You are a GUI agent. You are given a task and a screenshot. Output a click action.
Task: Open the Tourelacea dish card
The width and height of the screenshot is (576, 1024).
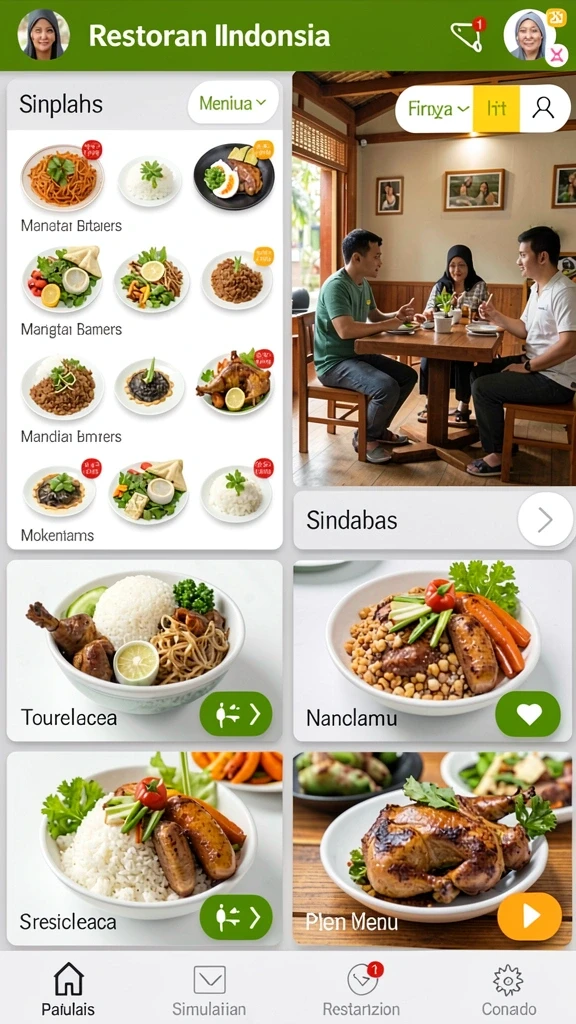click(144, 650)
